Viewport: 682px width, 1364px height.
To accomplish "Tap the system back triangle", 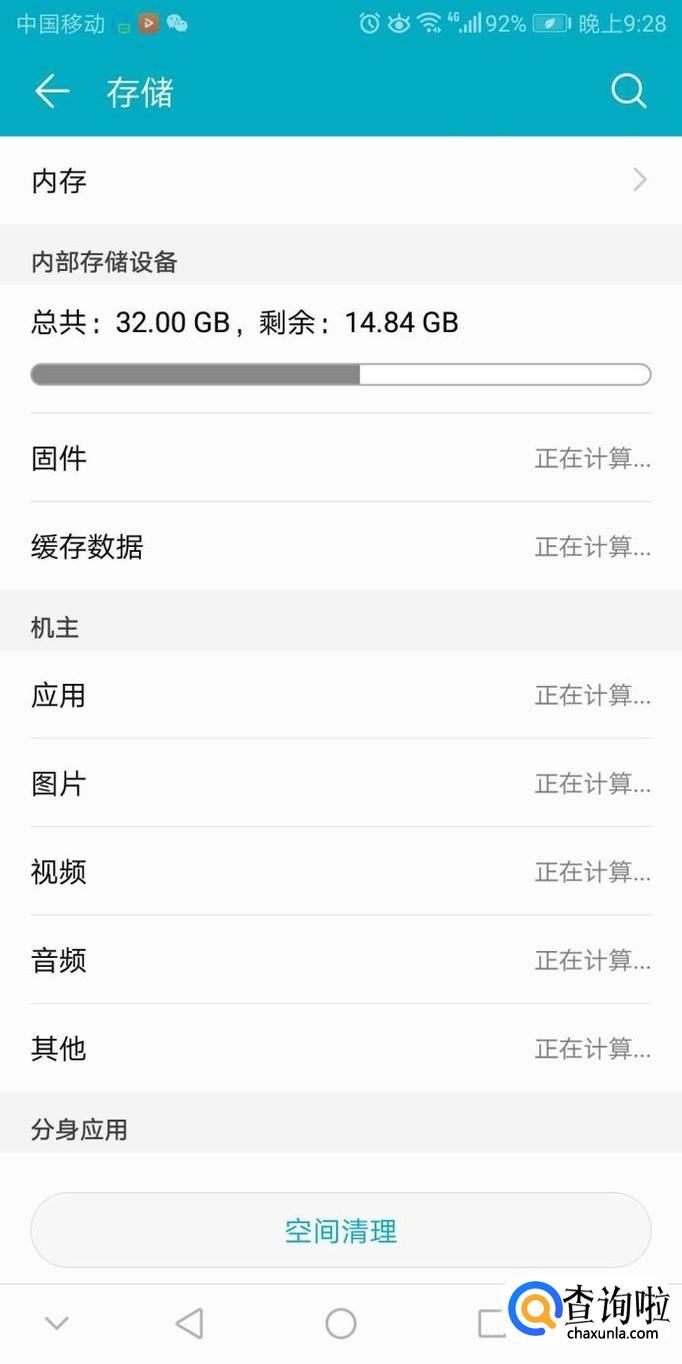I will [189, 1323].
